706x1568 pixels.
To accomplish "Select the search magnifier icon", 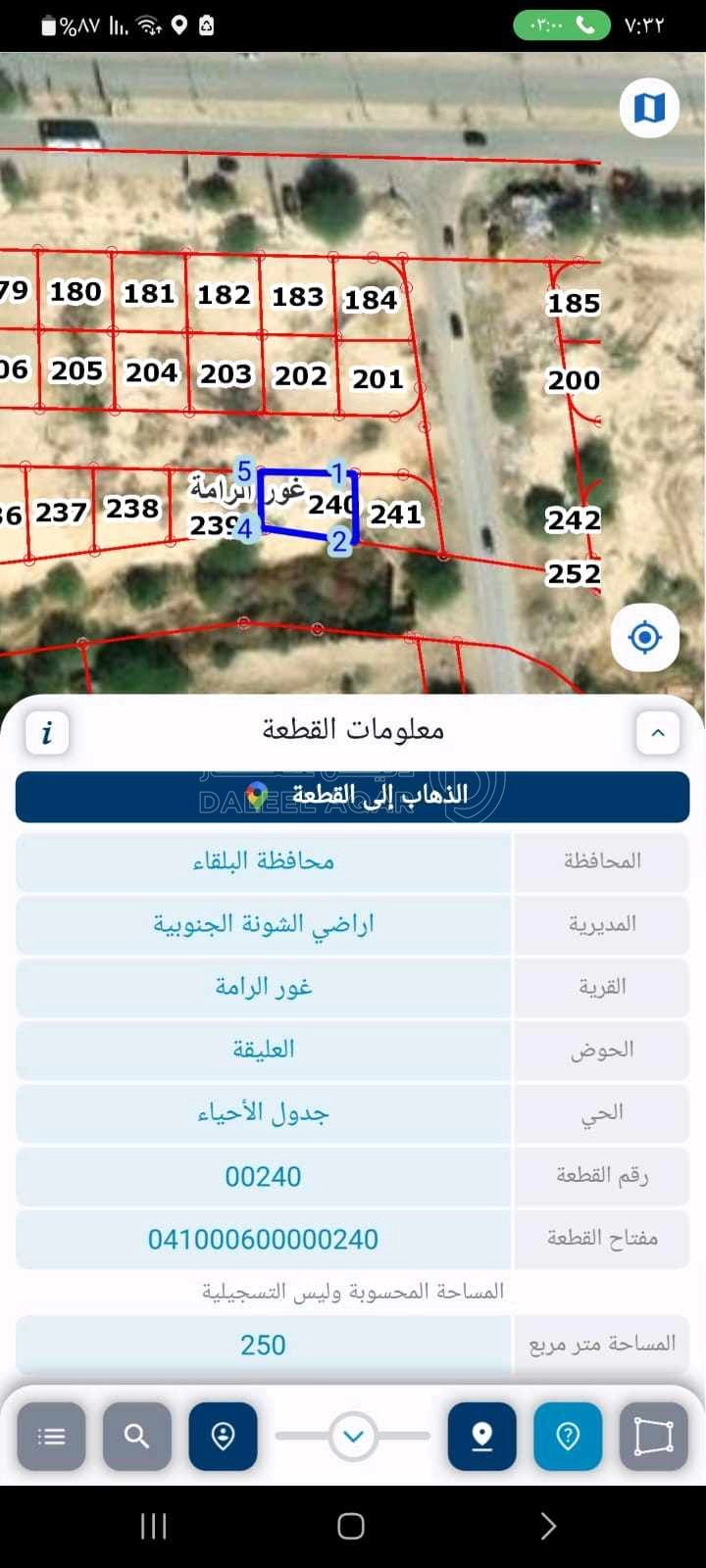I will 137,1437.
